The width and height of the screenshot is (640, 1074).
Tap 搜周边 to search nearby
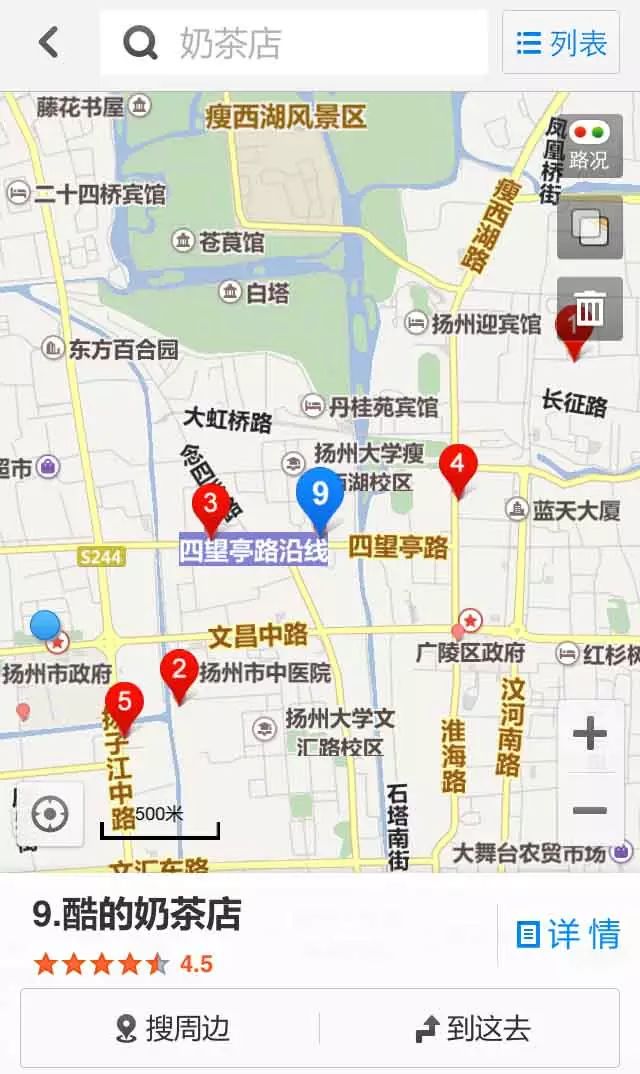171,1028
